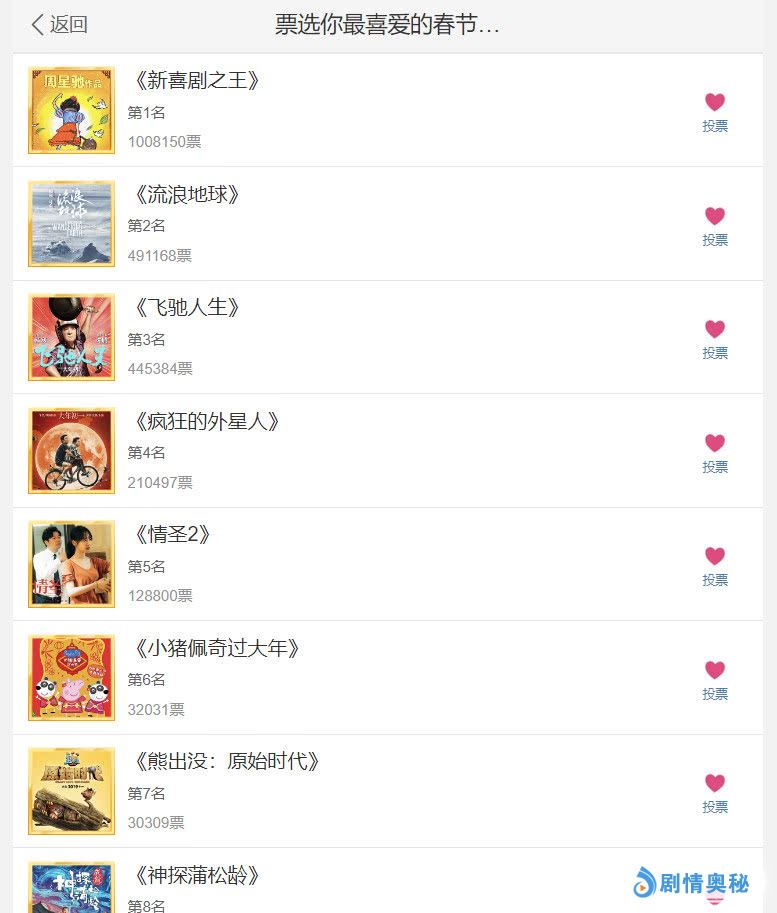This screenshot has width=777, height=913.
Task: Vote for 《小猪佩奇过大年》
Action: tap(715, 681)
